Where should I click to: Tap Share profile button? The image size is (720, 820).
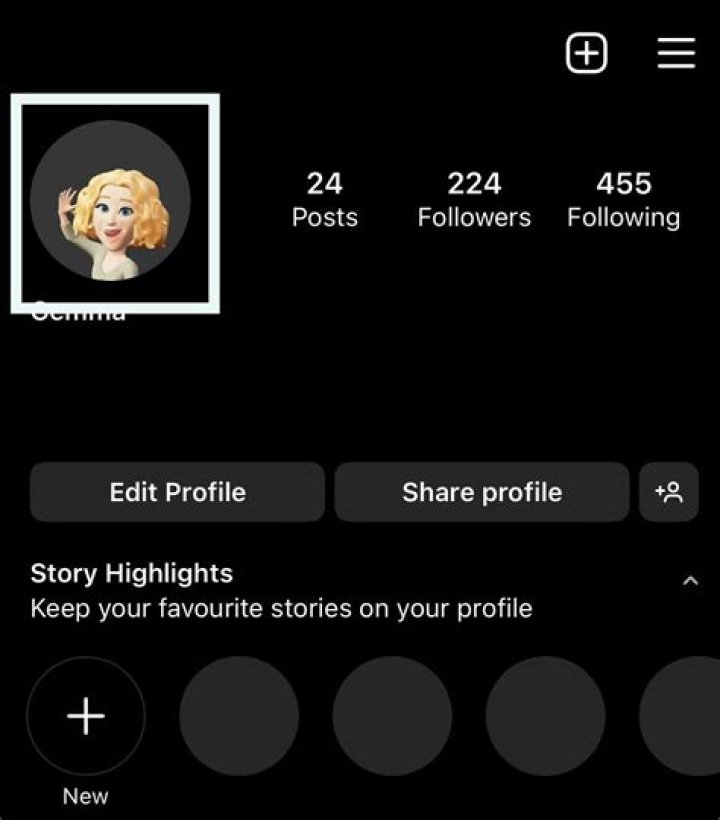(481, 492)
